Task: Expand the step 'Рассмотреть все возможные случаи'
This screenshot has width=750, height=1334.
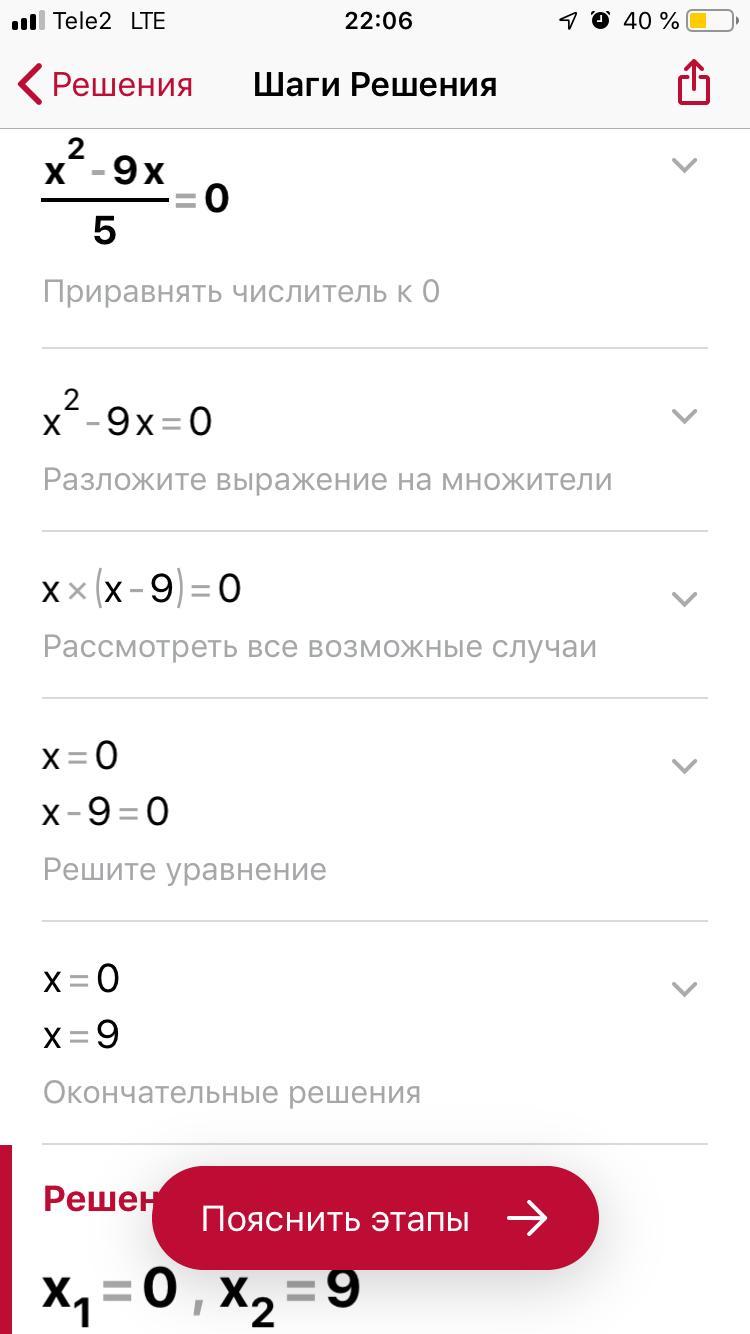Action: [x=684, y=599]
